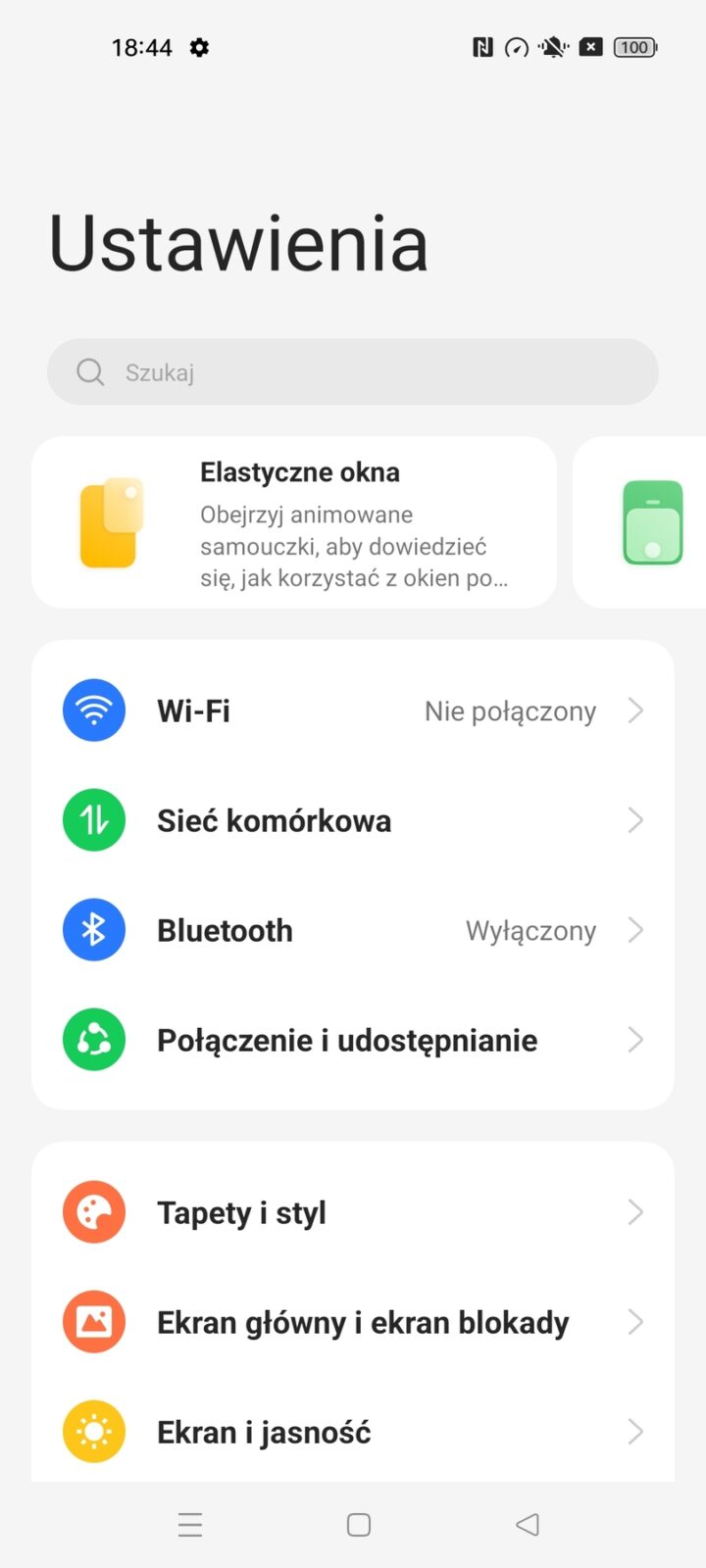Select Połączenie i udostępnianie
This screenshot has height=1568, width=706.
[353, 1040]
